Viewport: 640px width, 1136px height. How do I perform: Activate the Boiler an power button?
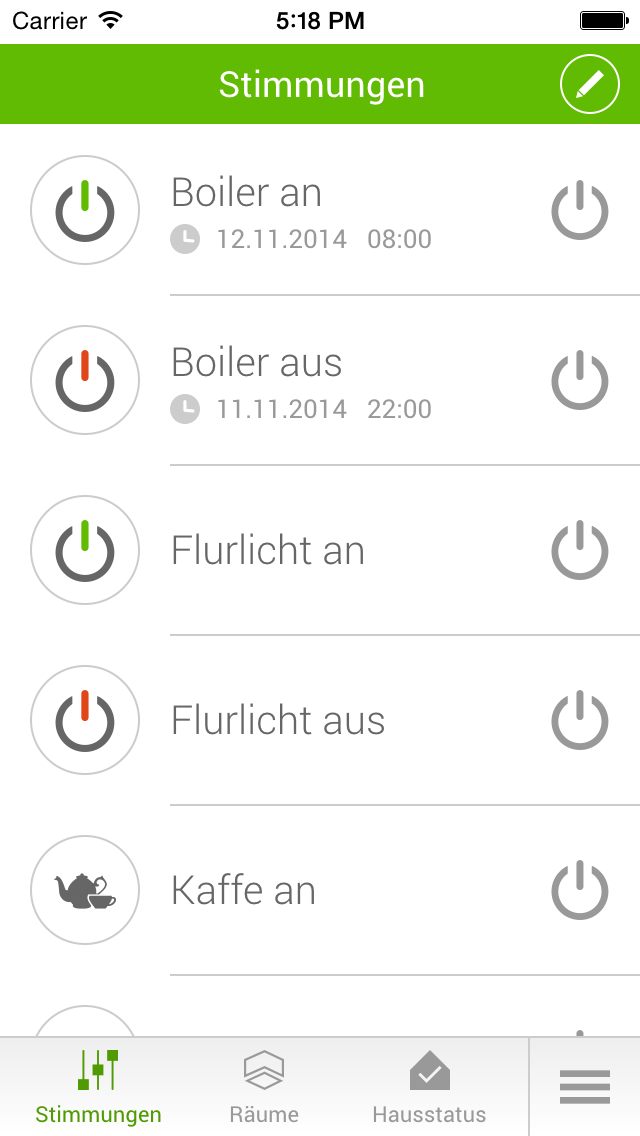(579, 210)
